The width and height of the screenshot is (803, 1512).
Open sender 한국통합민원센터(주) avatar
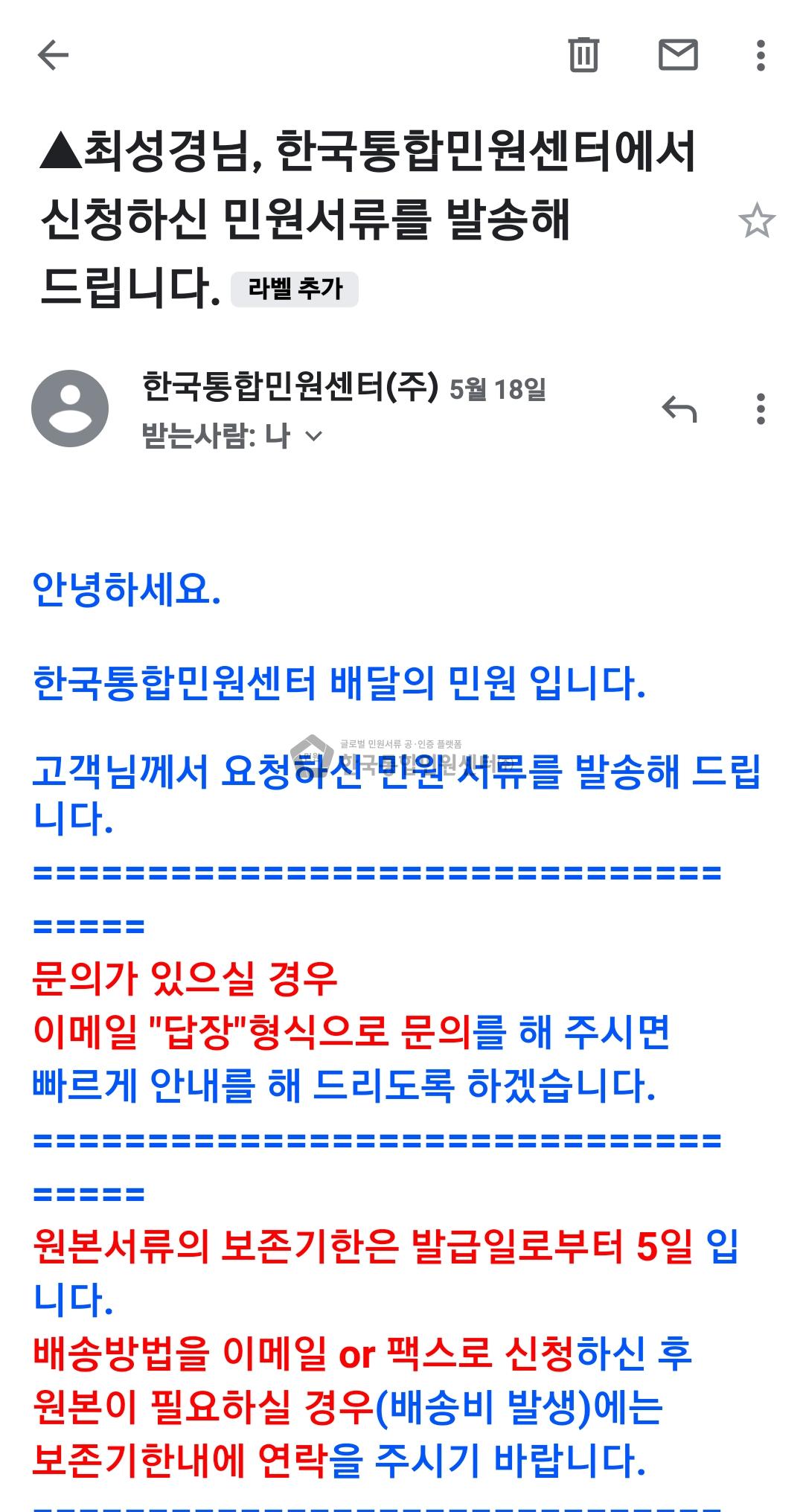point(70,409)
